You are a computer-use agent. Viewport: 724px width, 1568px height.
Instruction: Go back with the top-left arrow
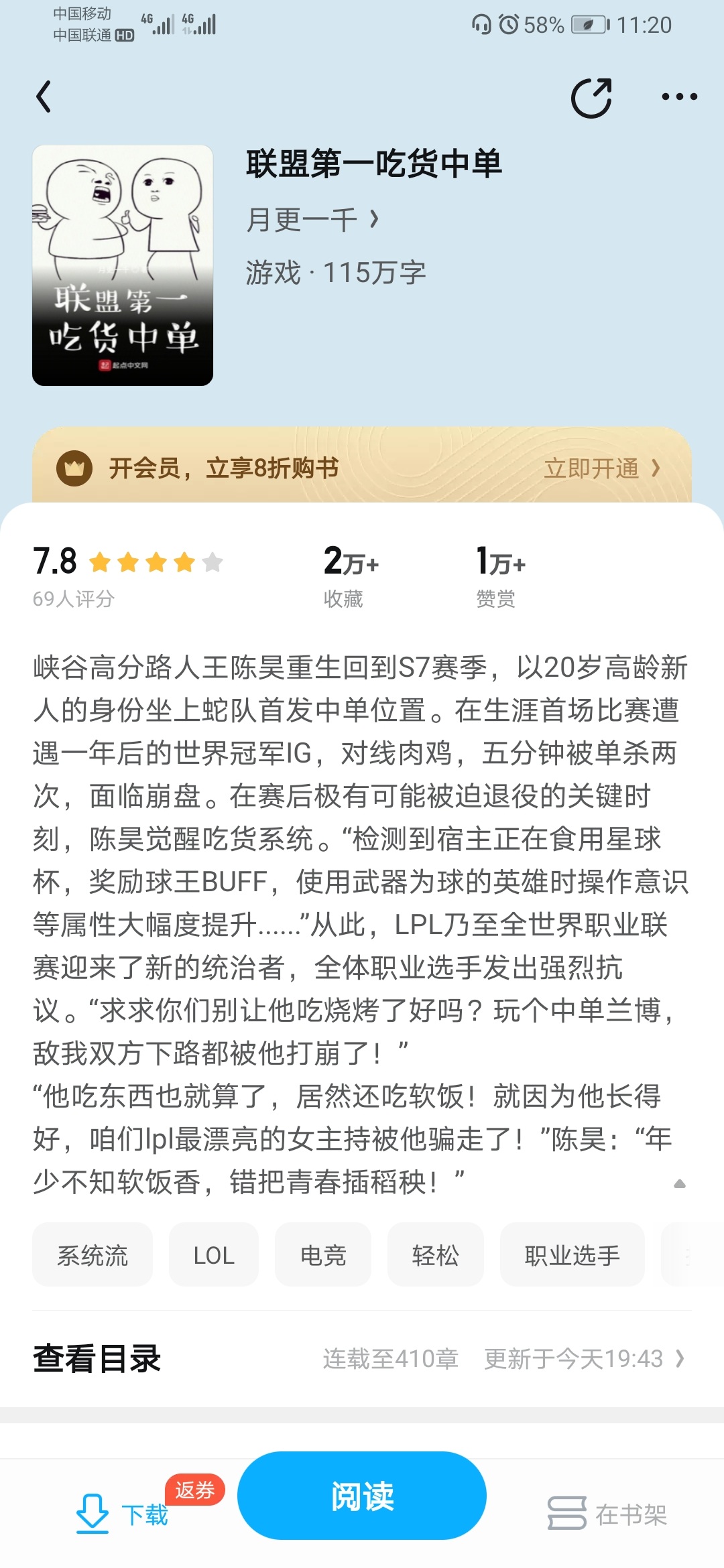(x=44, y=97)
